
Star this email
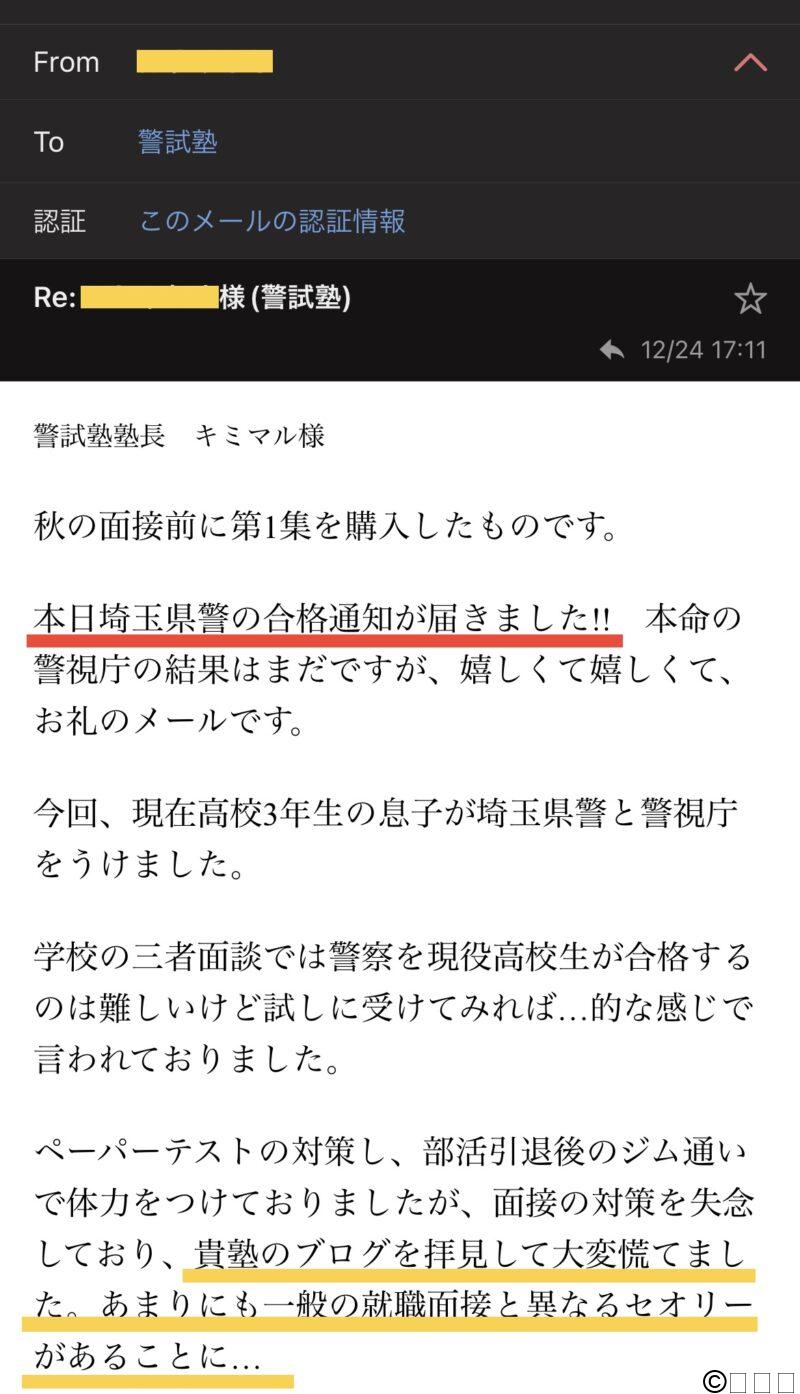750,298
